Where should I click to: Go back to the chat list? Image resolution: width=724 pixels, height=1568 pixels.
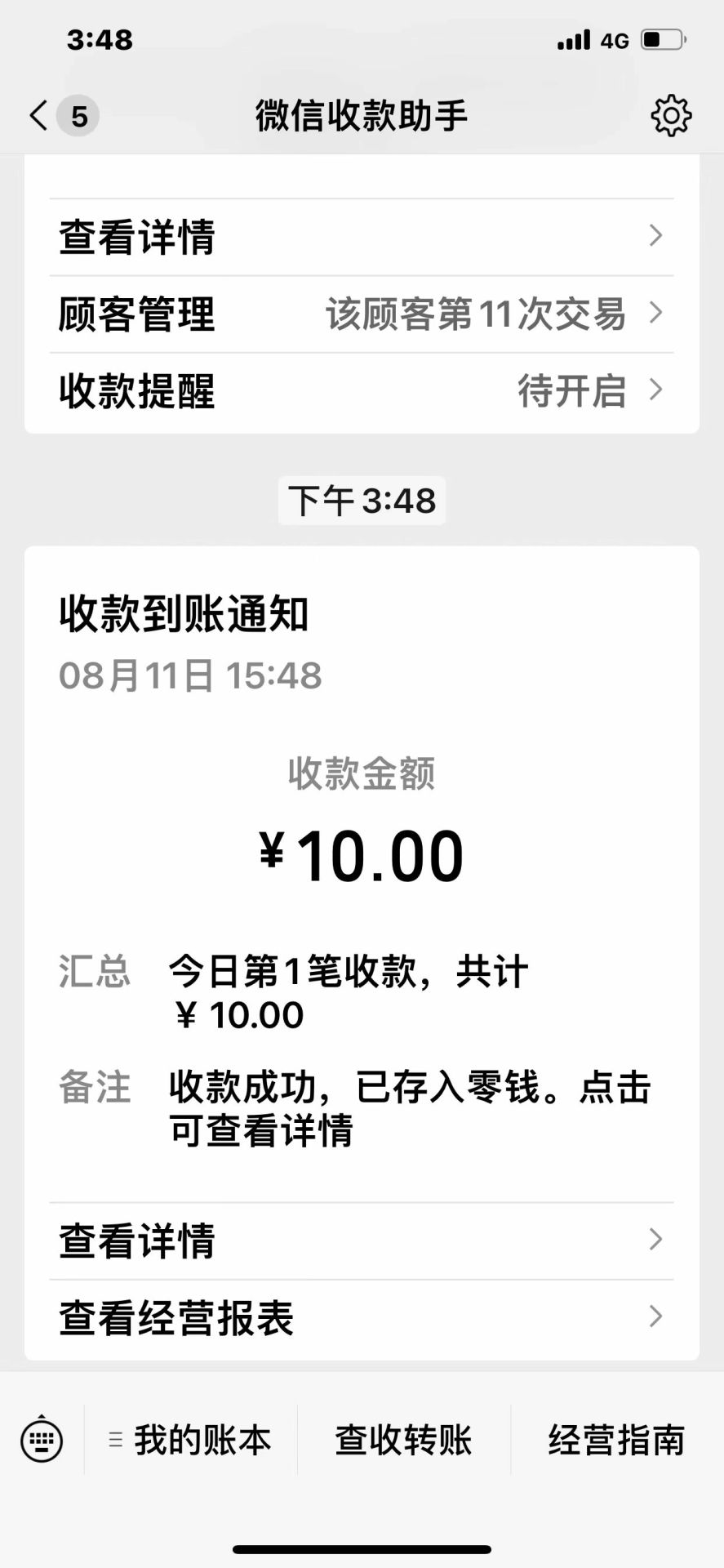39,115
